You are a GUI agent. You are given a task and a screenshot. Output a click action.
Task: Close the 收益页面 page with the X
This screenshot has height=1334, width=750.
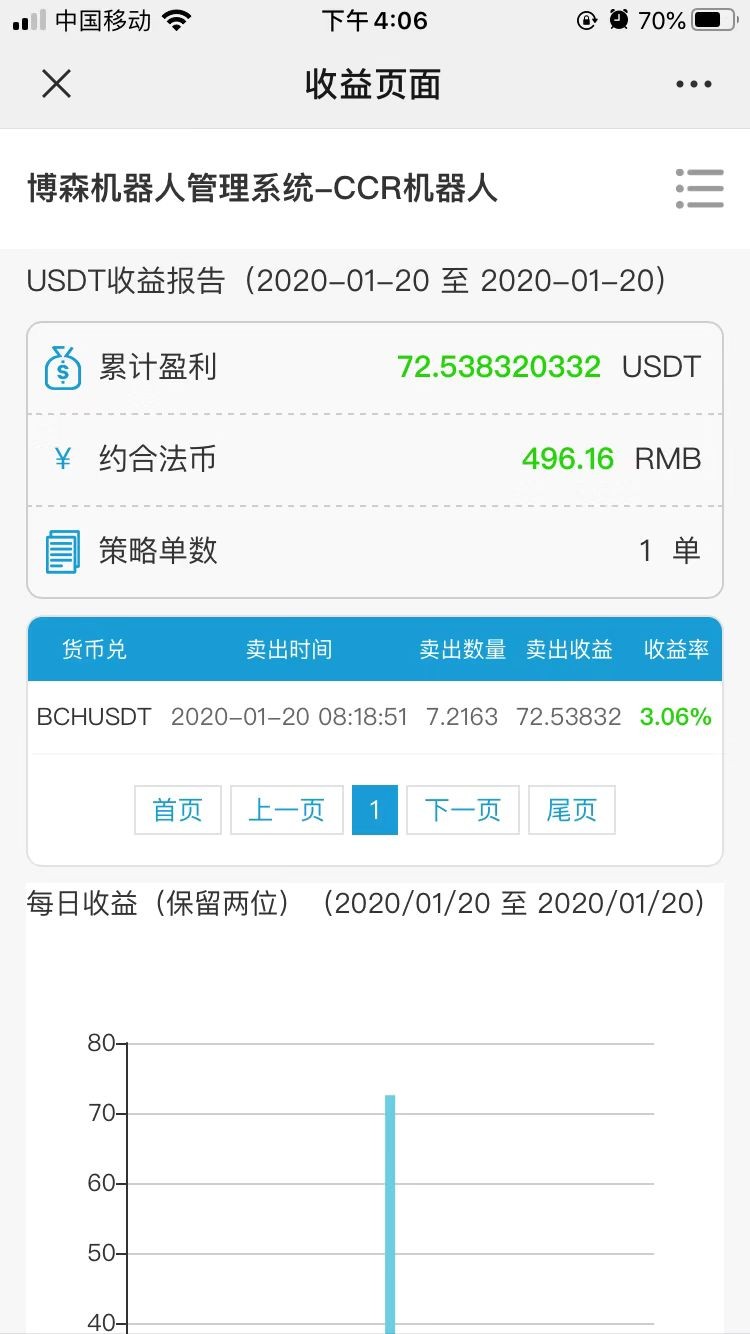(x=57, y=84)
